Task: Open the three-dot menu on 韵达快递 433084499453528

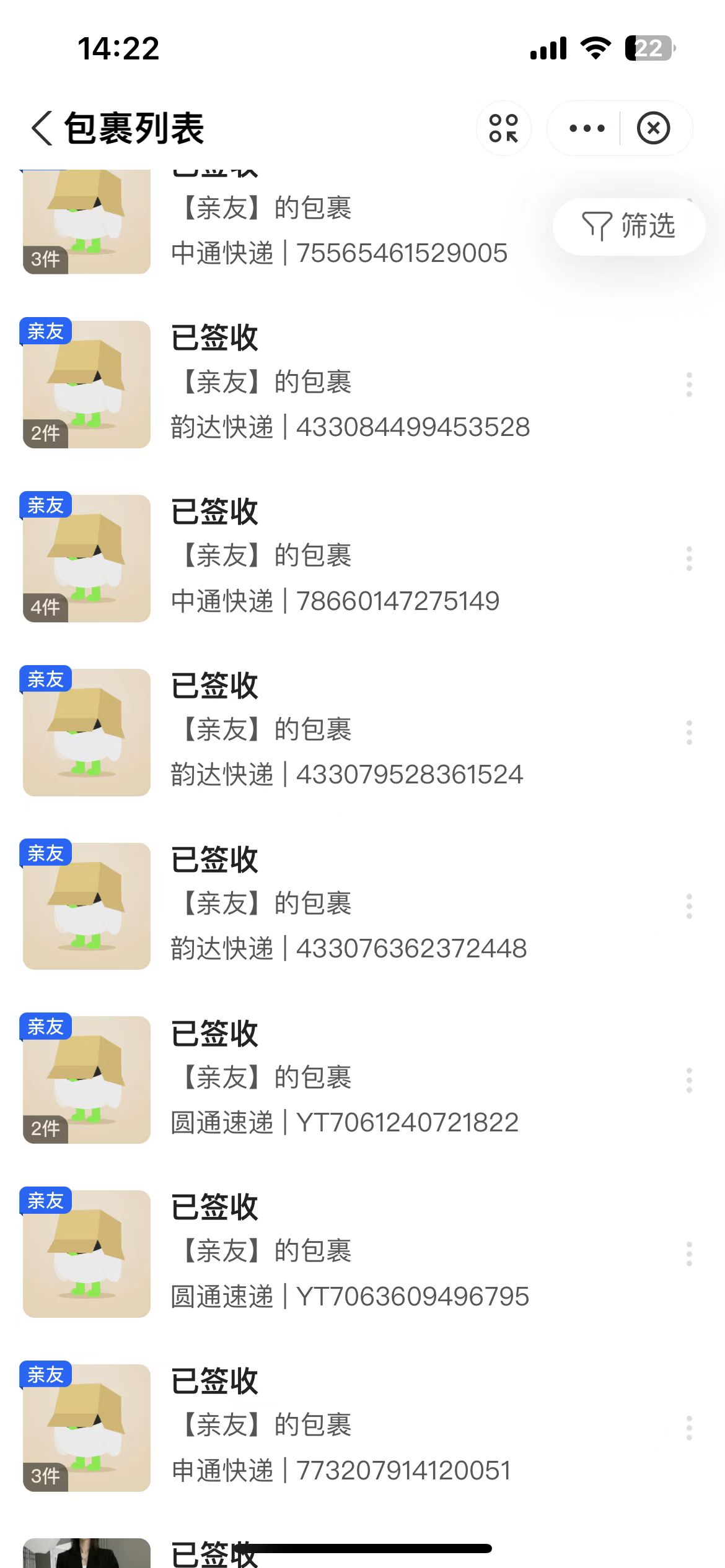Action: pyautogui.click(x=690, y=385)
